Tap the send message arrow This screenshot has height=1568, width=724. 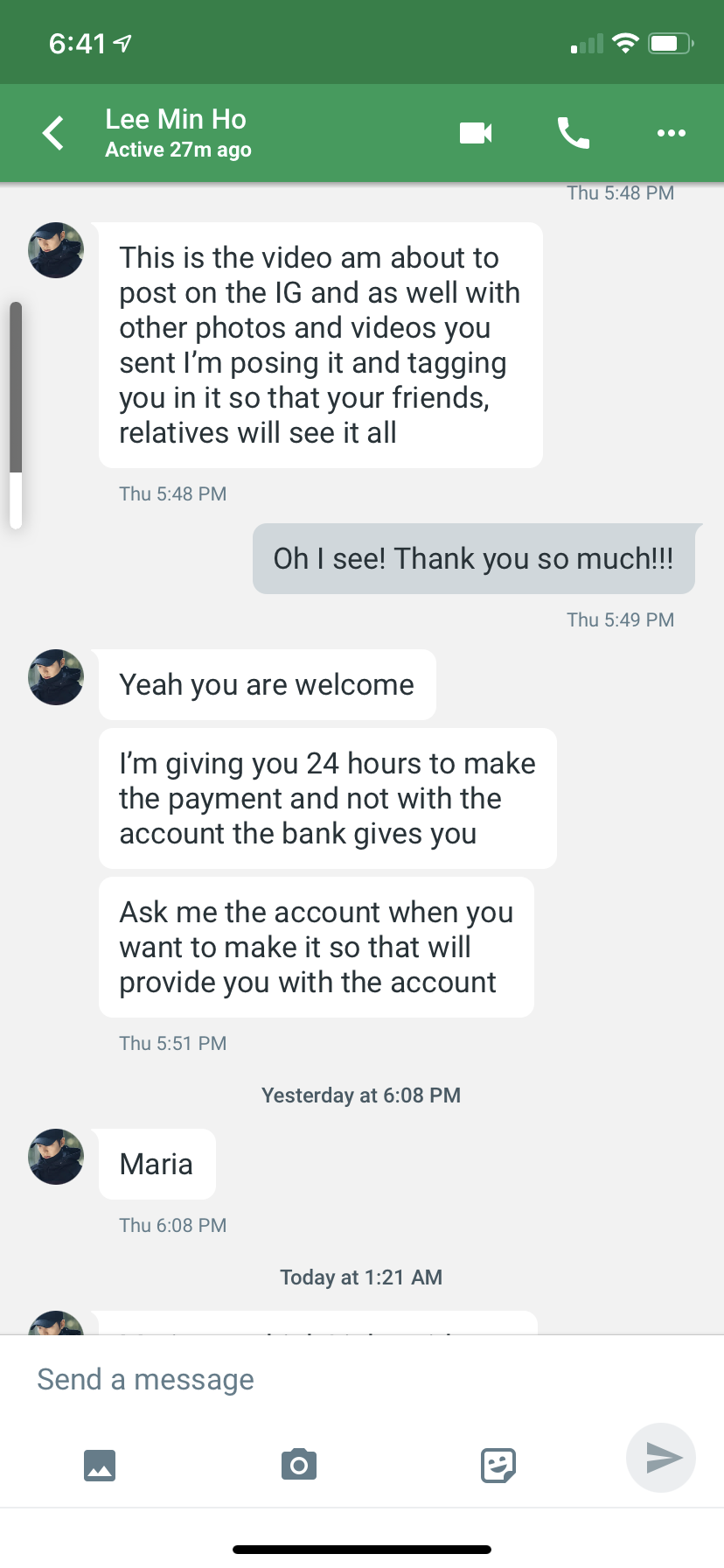(661, 1458)
